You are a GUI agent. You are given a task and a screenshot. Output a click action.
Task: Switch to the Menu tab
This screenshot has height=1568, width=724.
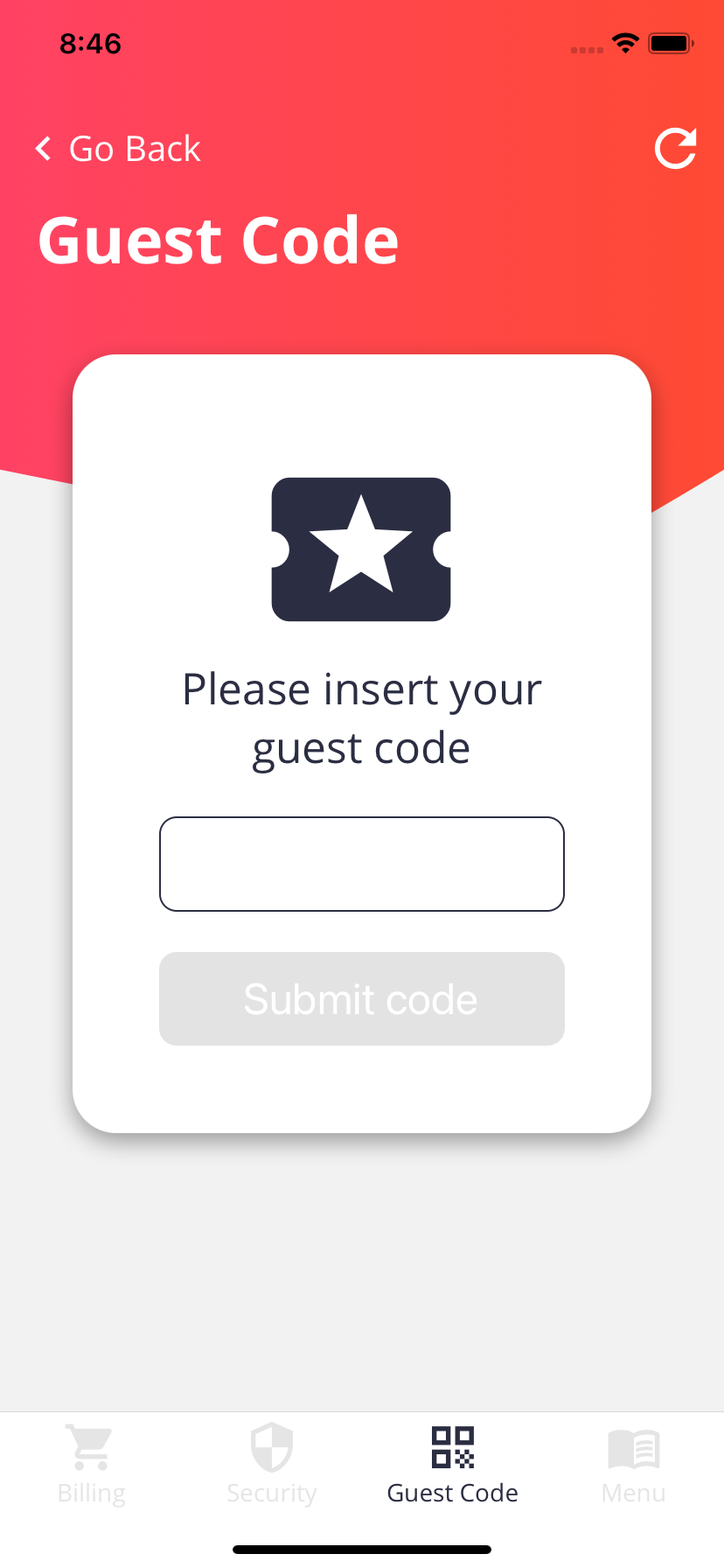tap(634, 1465)
